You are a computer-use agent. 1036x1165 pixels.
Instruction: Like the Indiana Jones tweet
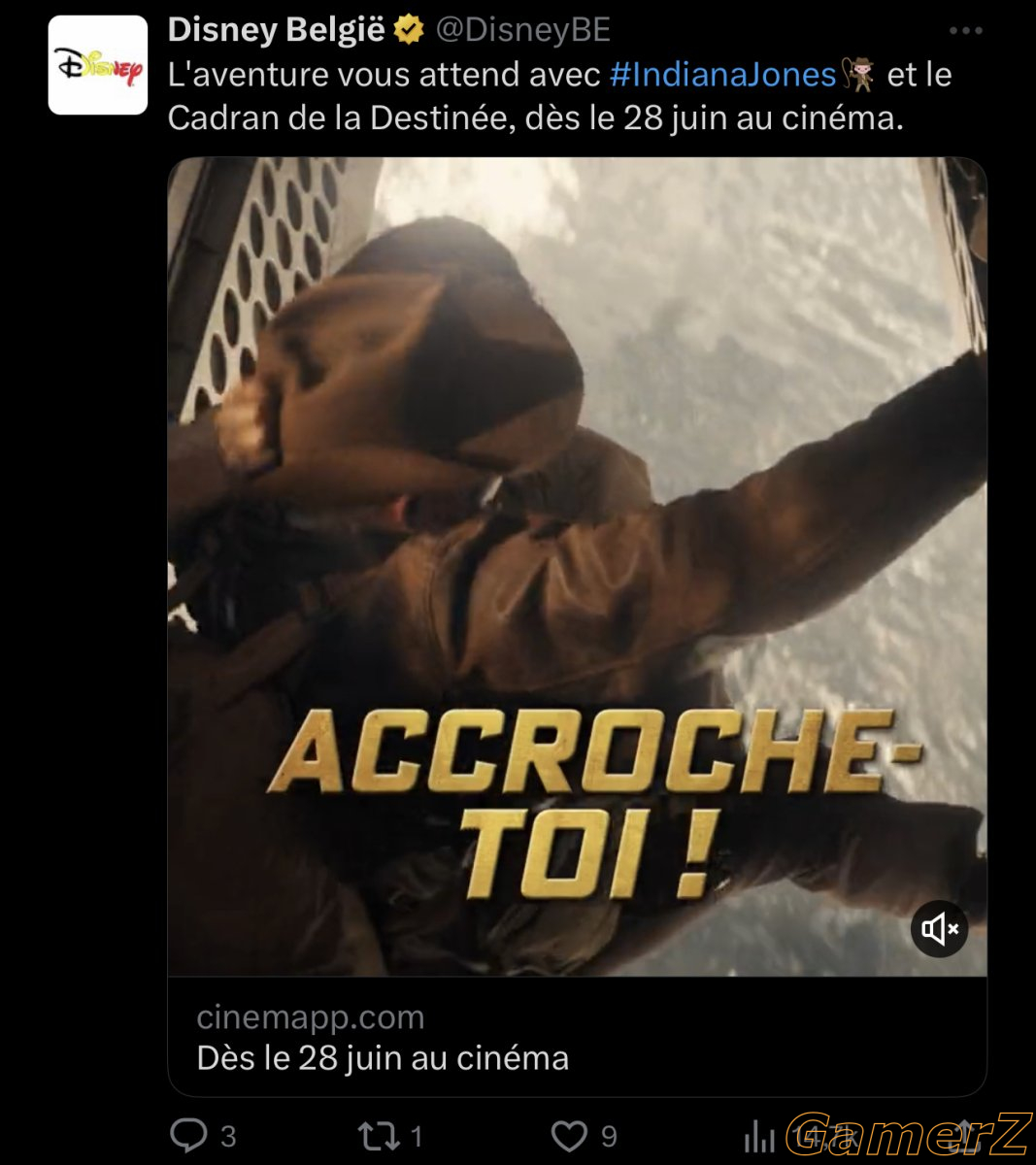(x=570, y=1135)
